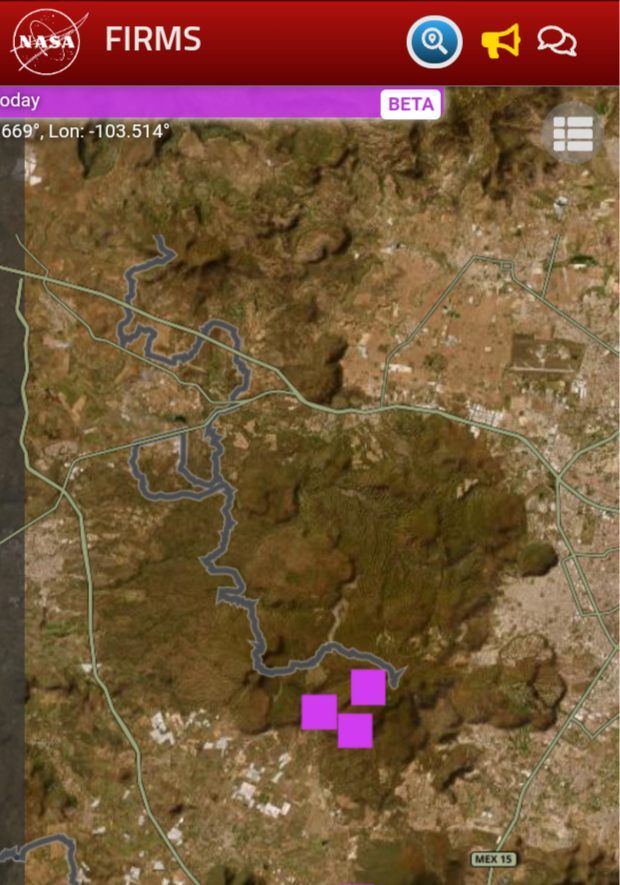Open the location search magnifier
Image resolution: width=620 pixels, height=885 pixels.
point(434,42)
